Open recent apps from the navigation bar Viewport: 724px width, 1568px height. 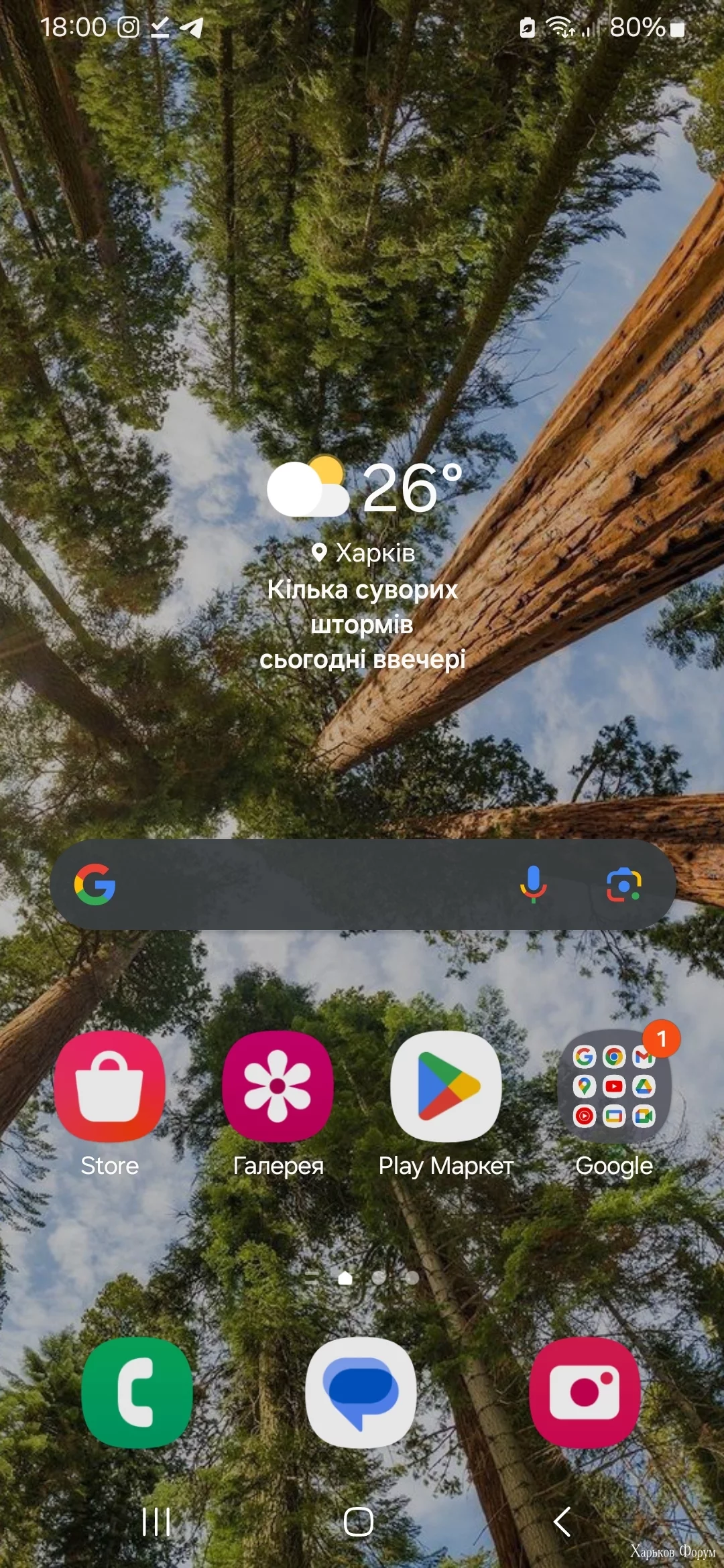point(156,1522)
